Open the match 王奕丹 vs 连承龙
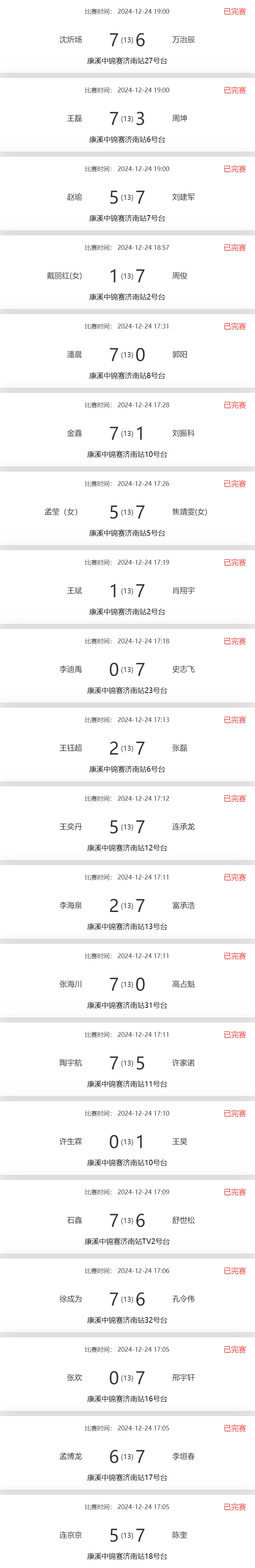This screenshot has height=1568, width=255. click(x=127, y=827)
